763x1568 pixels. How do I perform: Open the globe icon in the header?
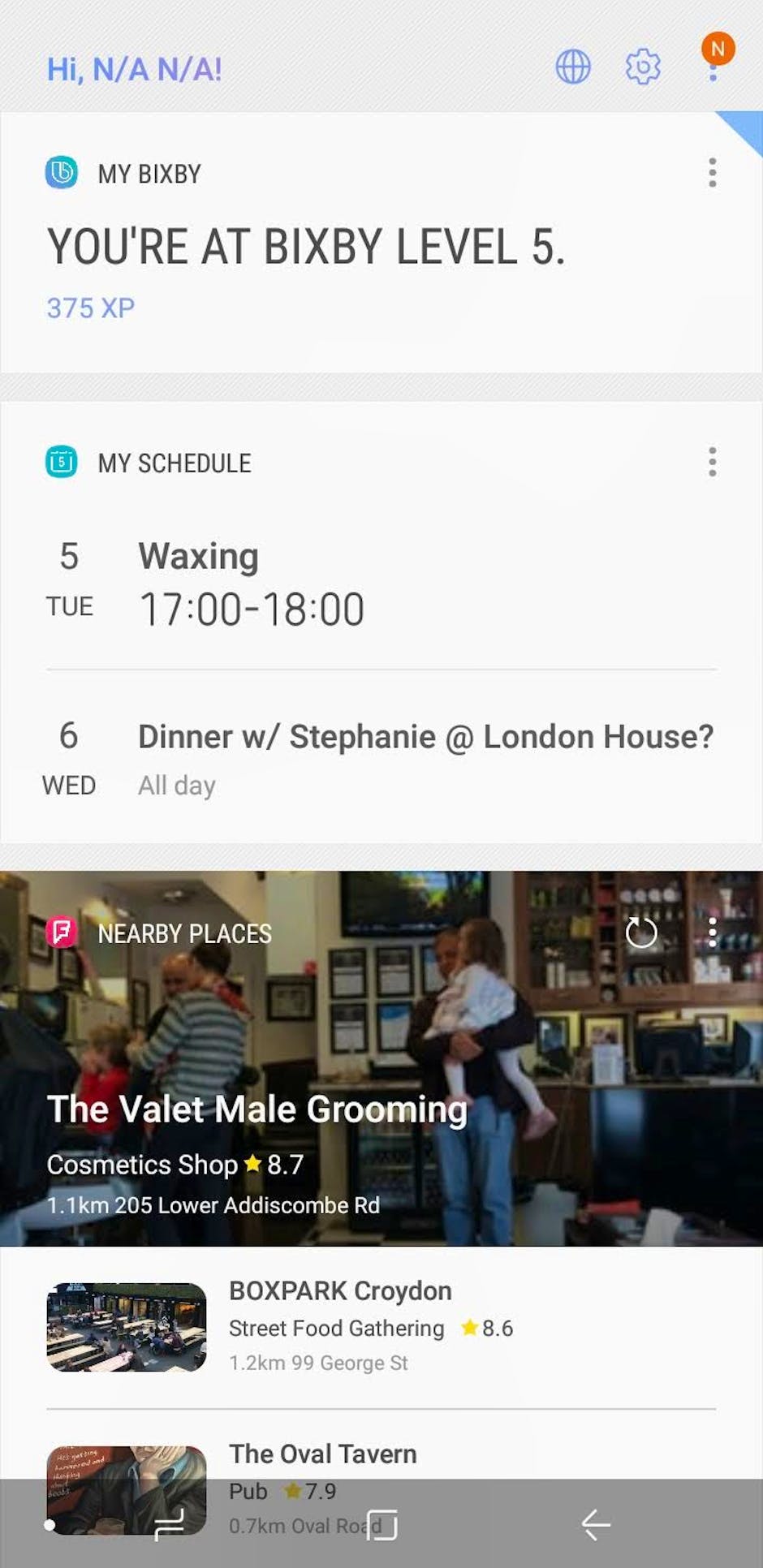click(x=573, y=67)
